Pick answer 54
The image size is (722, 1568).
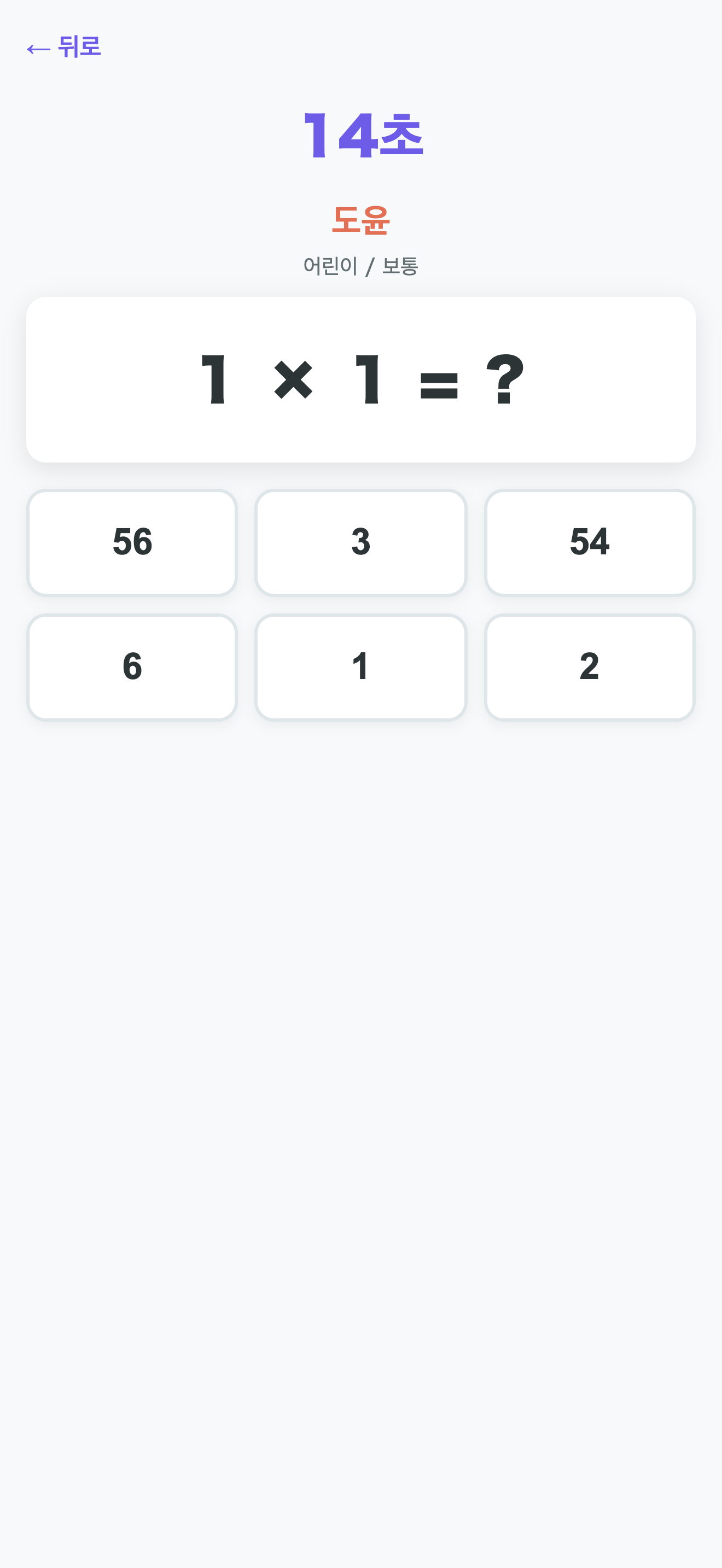[x=590, y=542]
